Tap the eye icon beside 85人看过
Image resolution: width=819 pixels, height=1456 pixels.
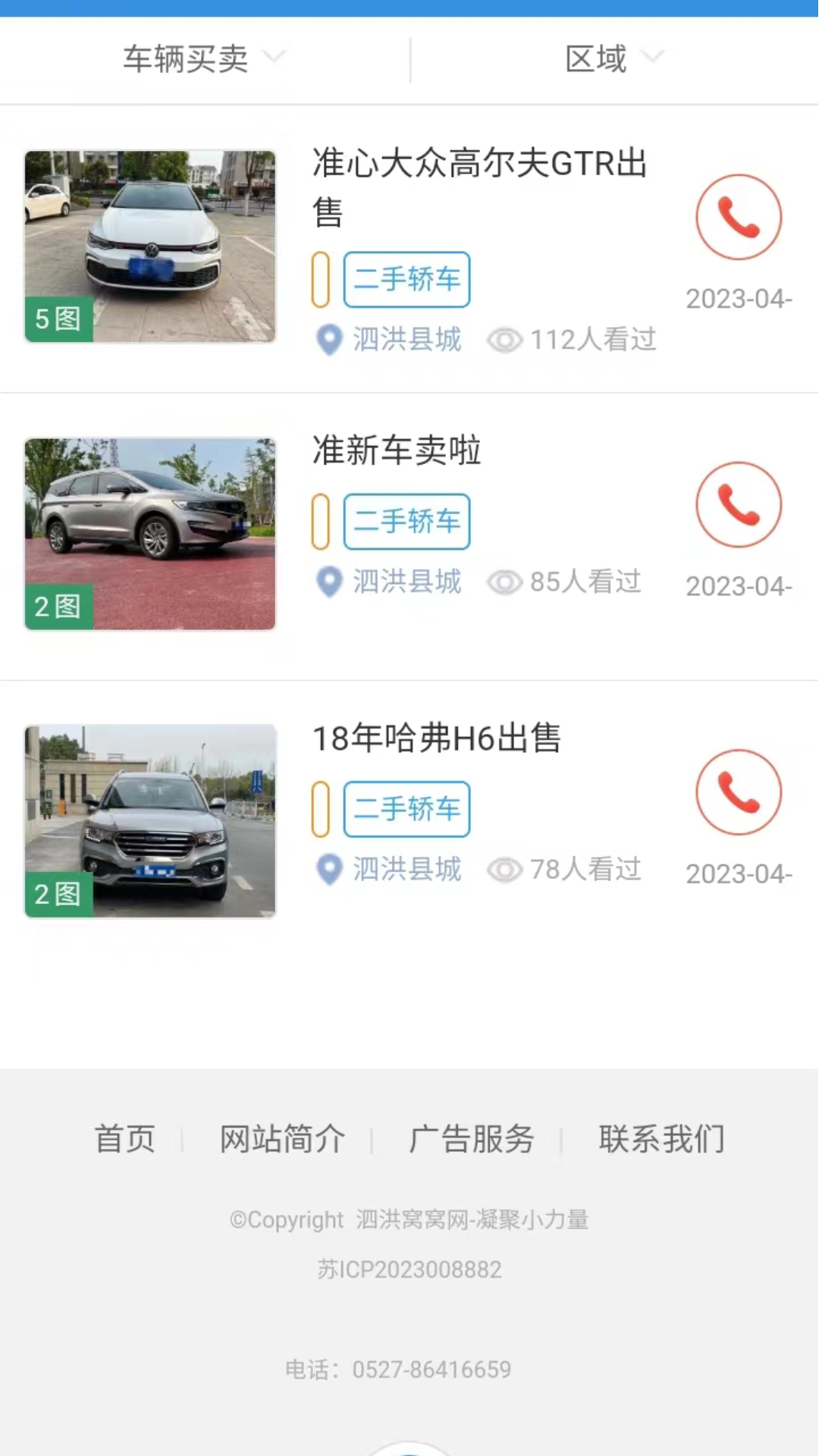(505, 582)
